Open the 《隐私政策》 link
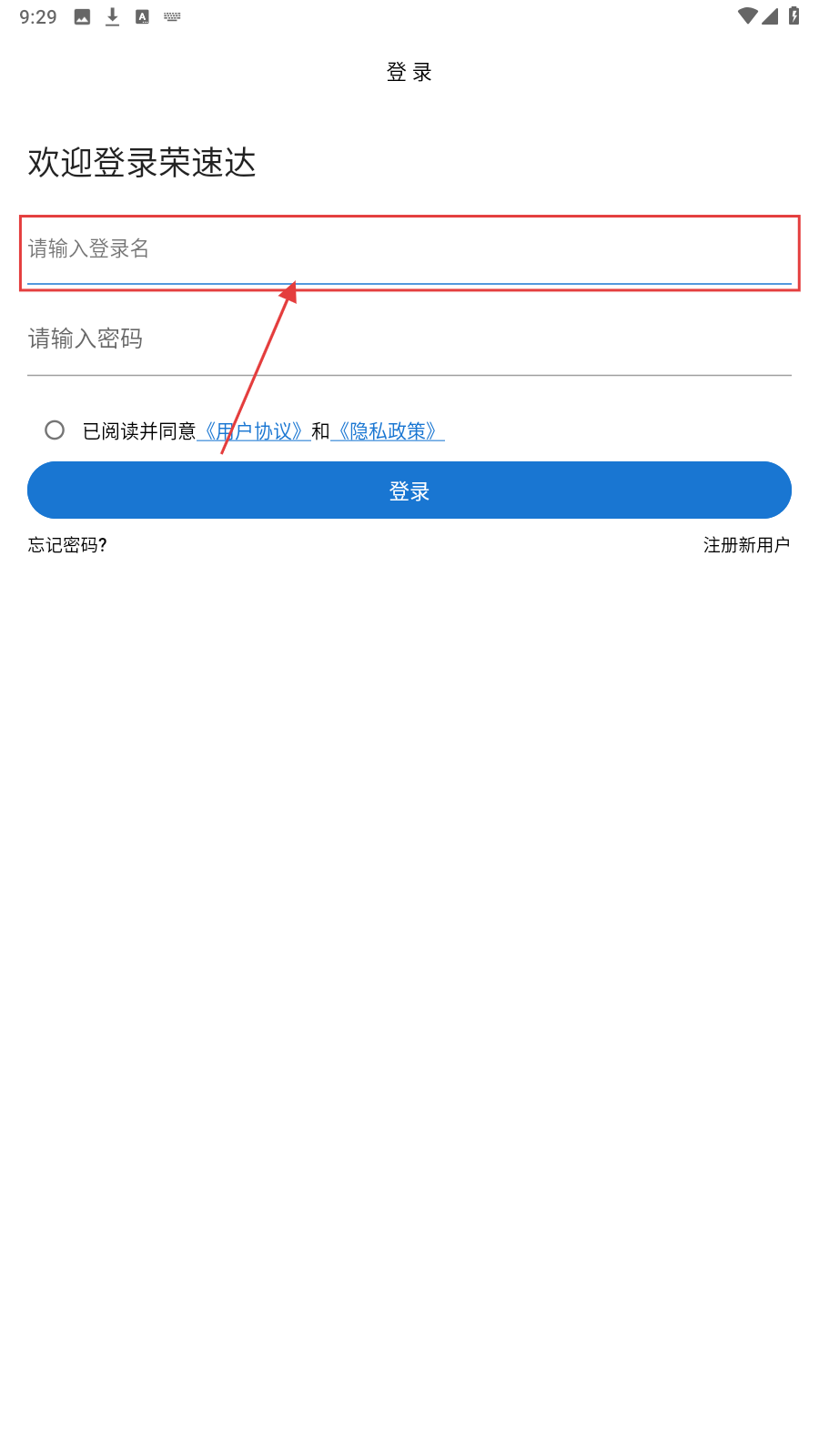 click(388, 431)
